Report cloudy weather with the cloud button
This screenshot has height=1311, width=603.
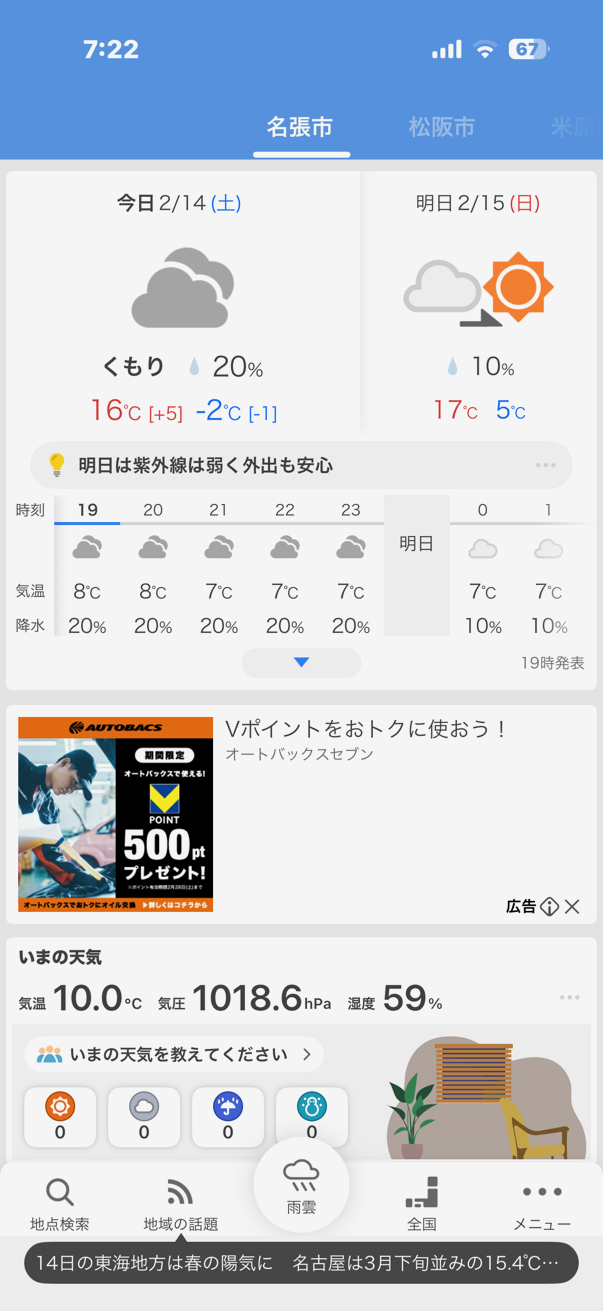(x=144, y=1115)
